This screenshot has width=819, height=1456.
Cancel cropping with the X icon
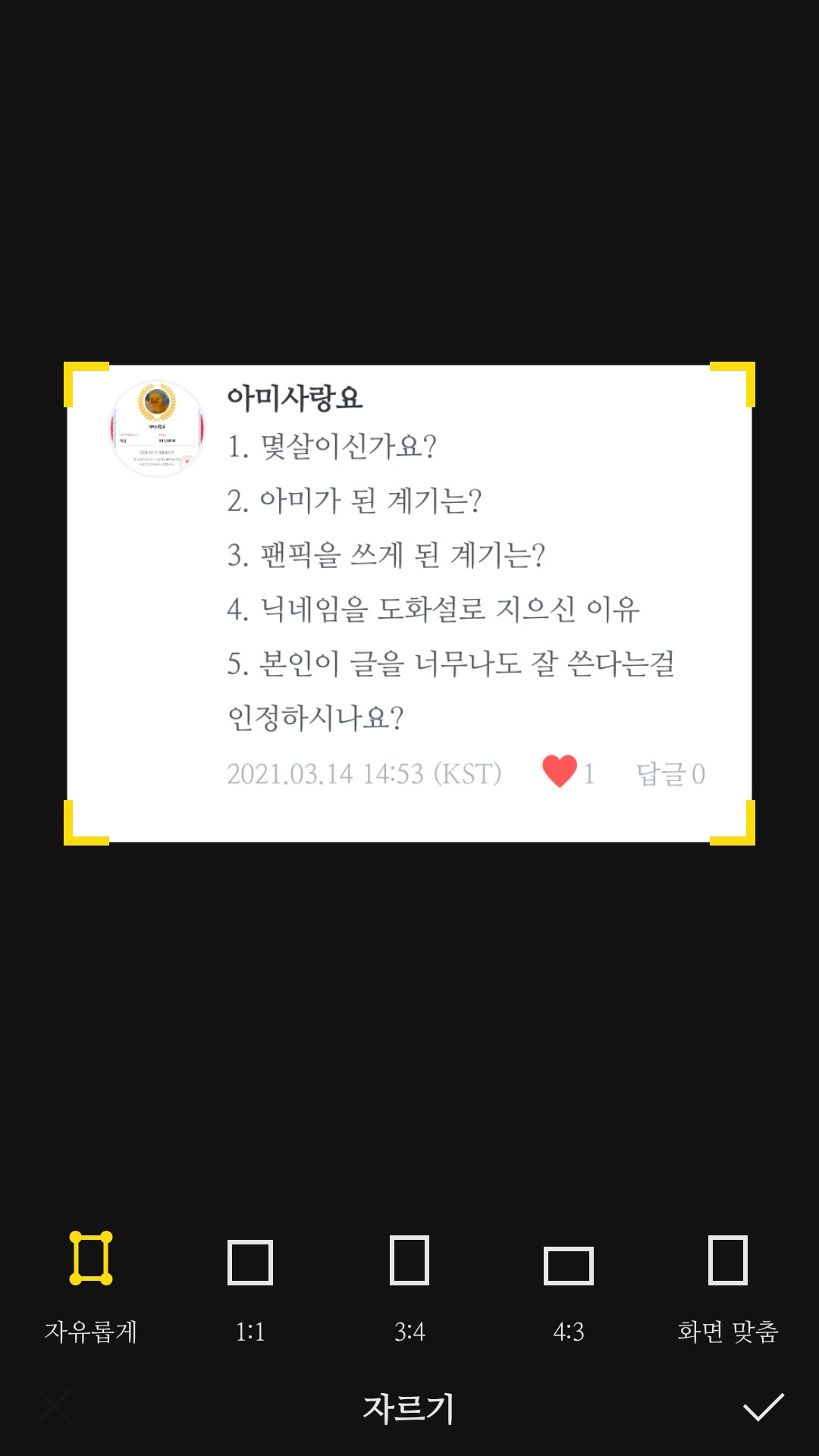[x=55, y=1407]
